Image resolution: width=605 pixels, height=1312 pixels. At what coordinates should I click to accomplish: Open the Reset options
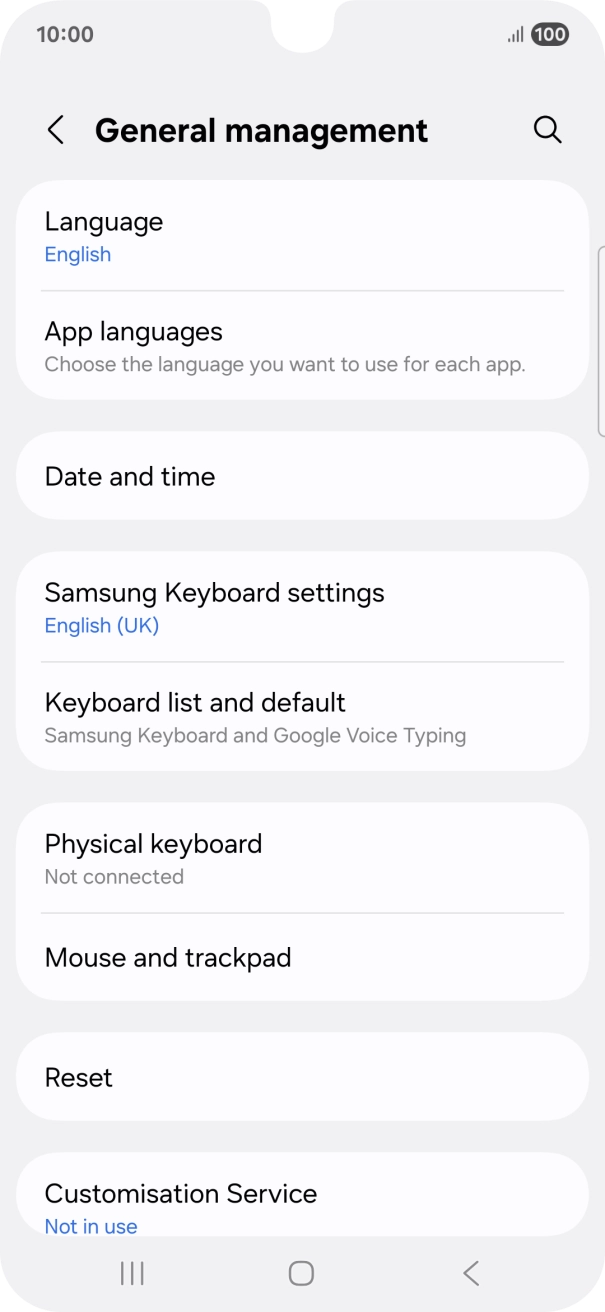[x=302, y=1077]
